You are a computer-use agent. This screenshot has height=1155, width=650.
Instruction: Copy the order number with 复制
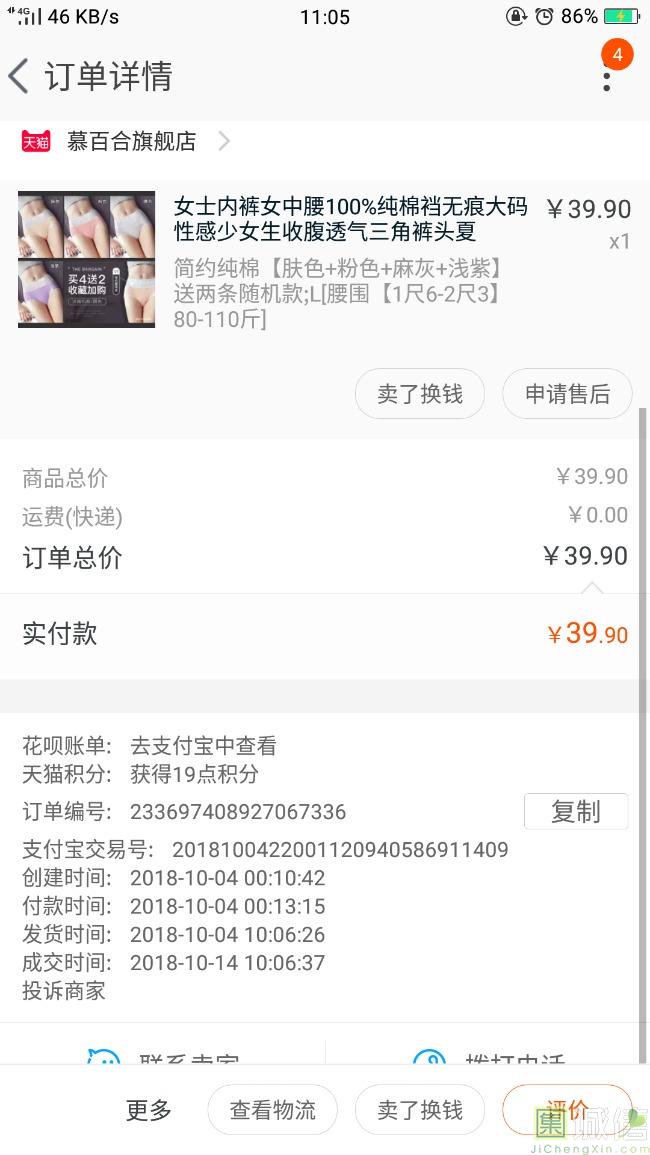pyautogui.click(x=575, y=811)
